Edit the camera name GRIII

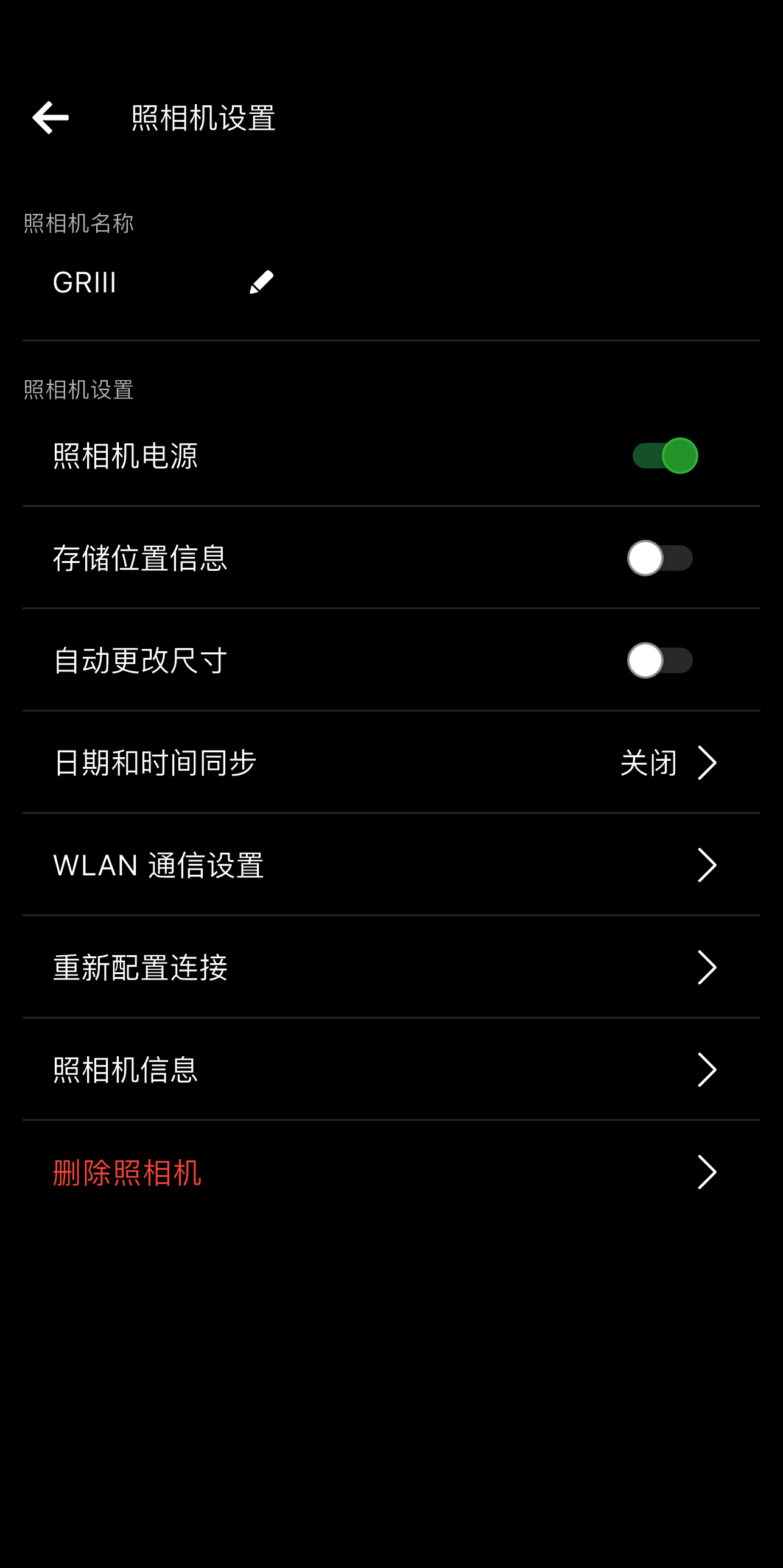(x=261, y=283)
